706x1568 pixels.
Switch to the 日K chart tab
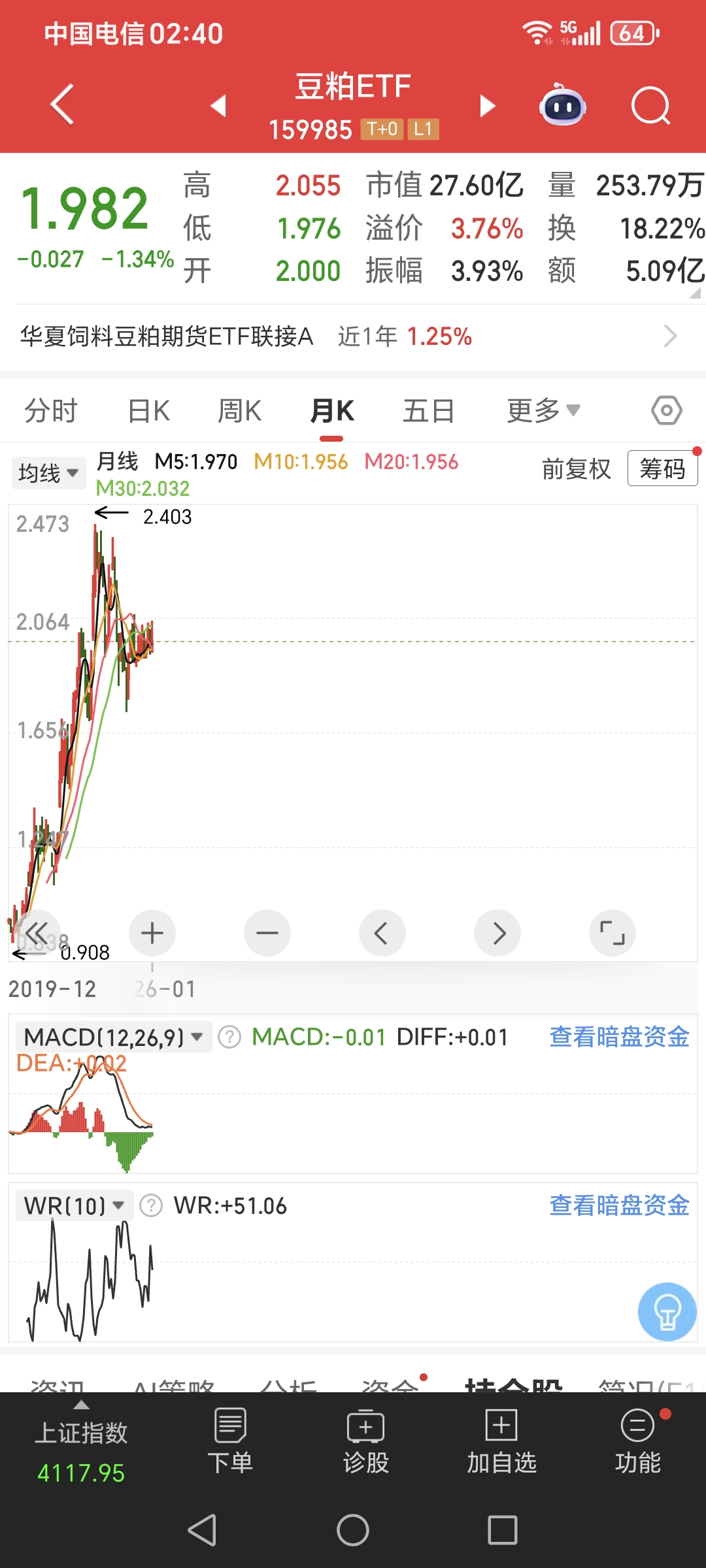point(149,412)
